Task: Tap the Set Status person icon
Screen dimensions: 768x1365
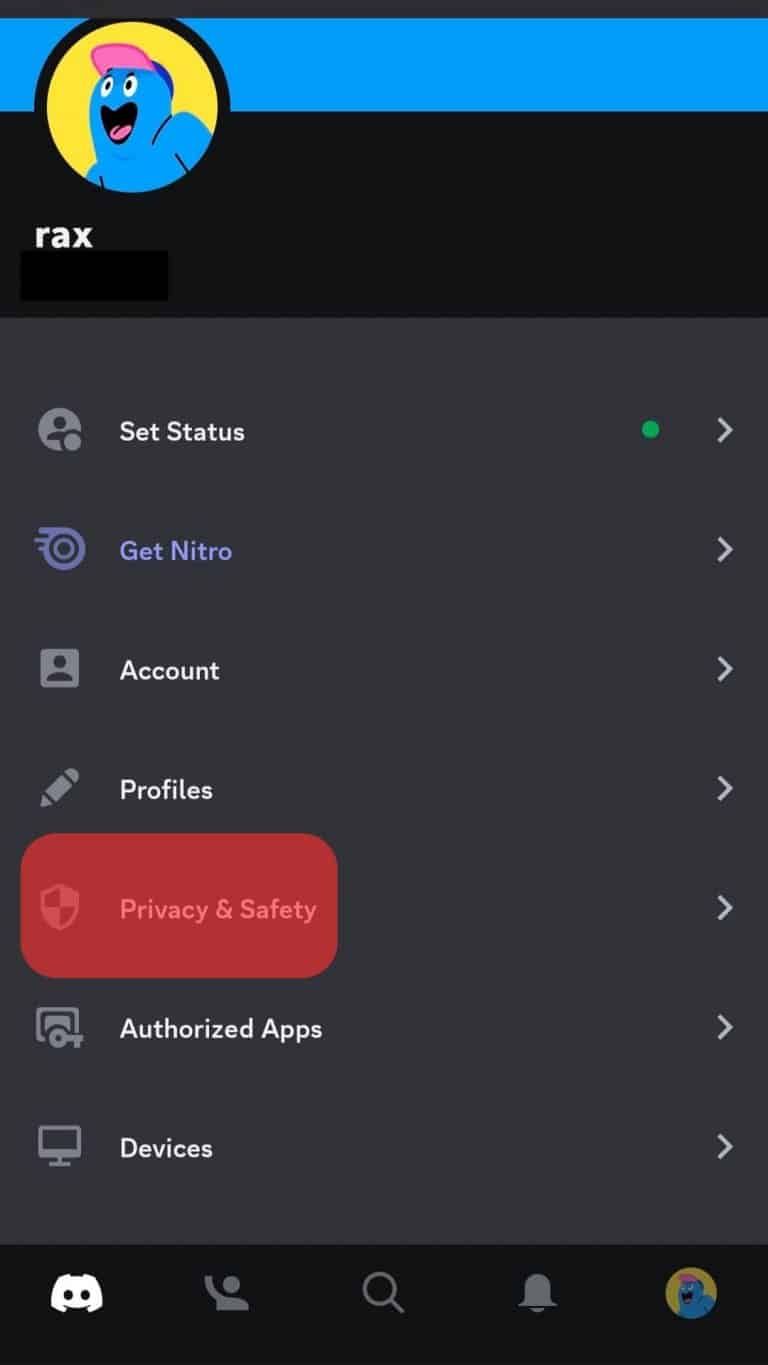Action: tap(60, 430)
